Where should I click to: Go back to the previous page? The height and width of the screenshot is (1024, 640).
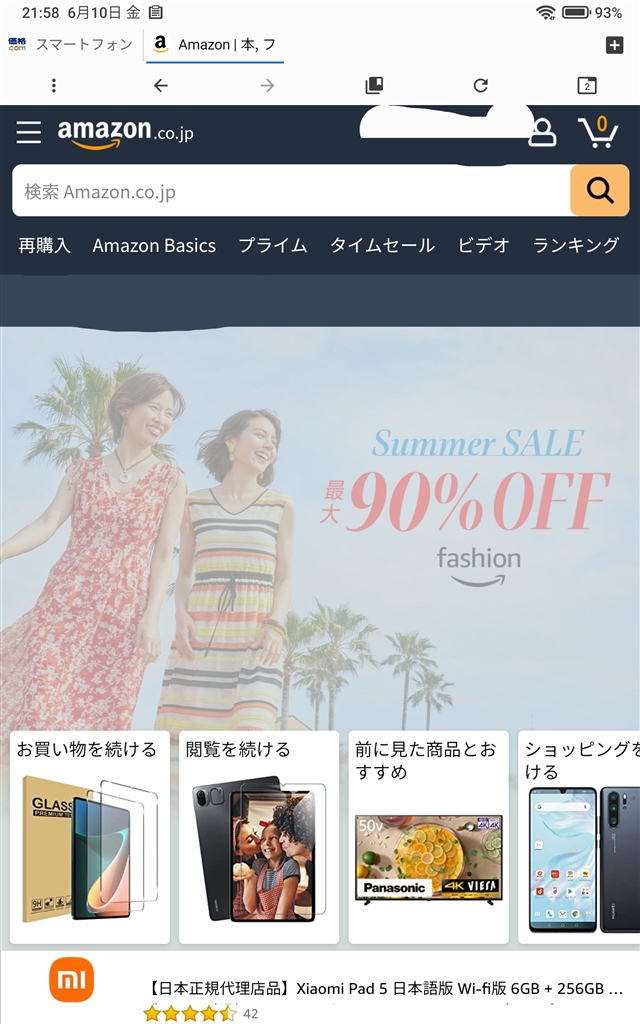tap(161, 86)
